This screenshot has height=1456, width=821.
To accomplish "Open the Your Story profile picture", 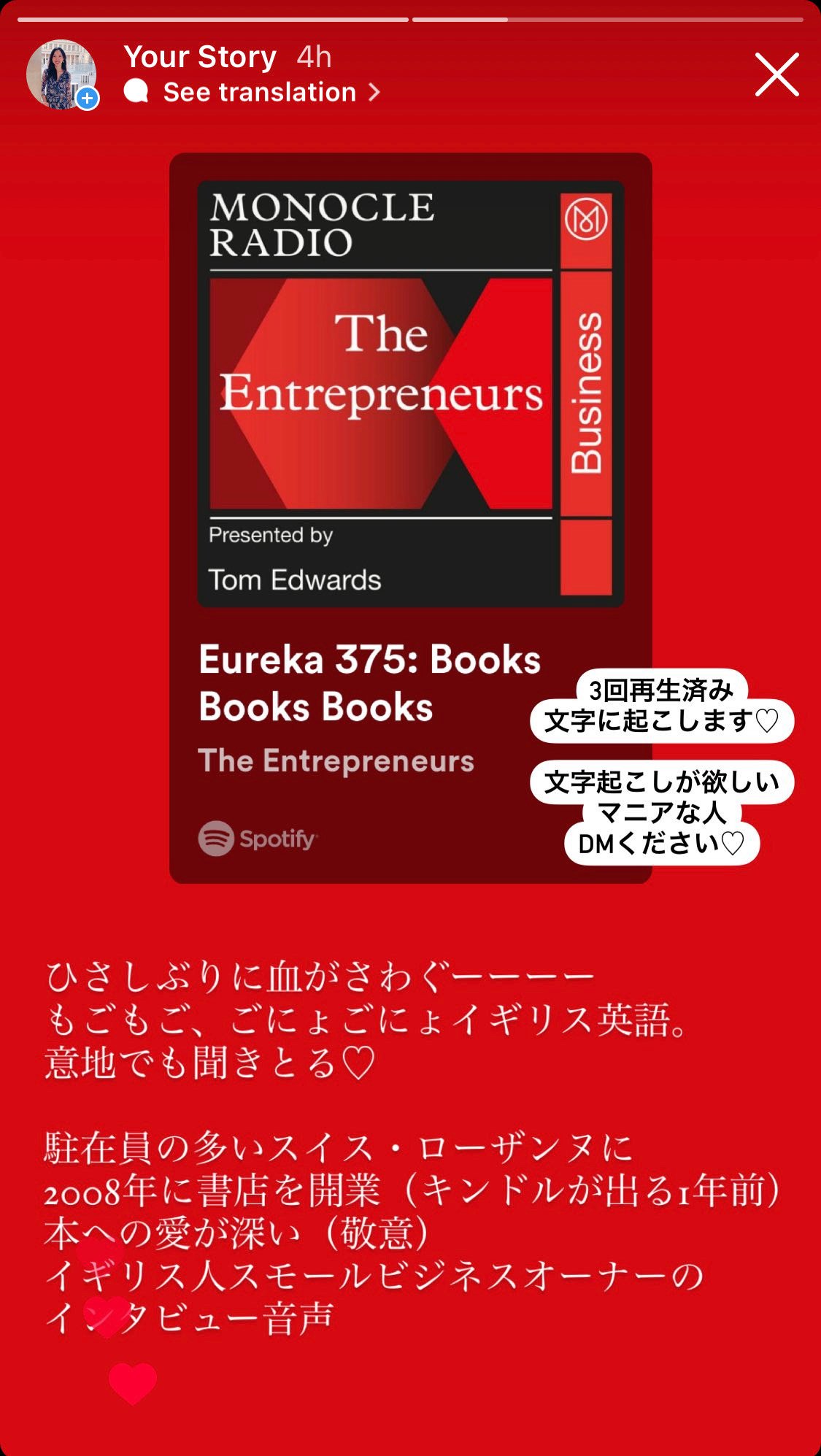I will 61,74.
